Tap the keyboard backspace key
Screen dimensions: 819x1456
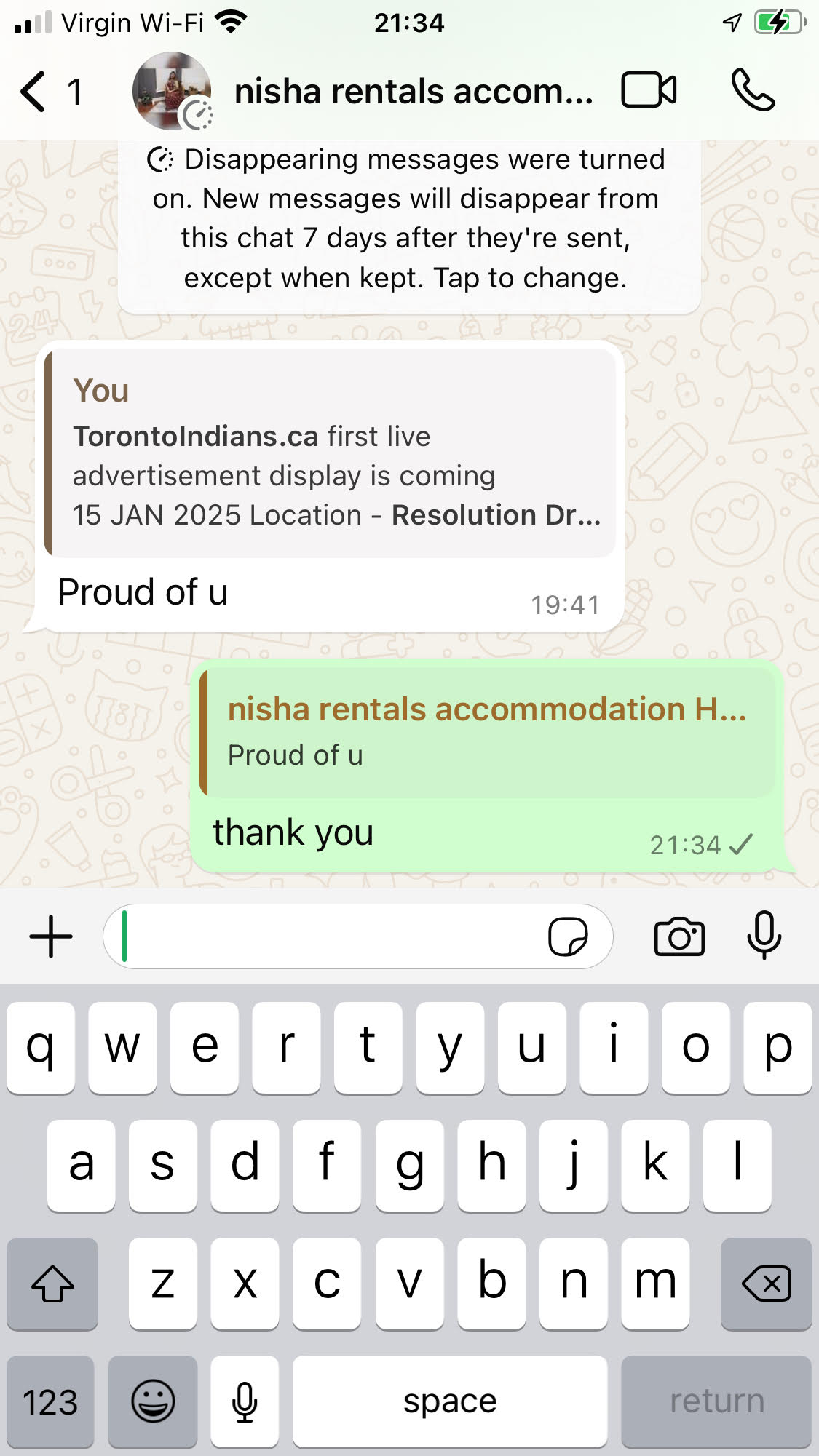[x=766, y=1284]
